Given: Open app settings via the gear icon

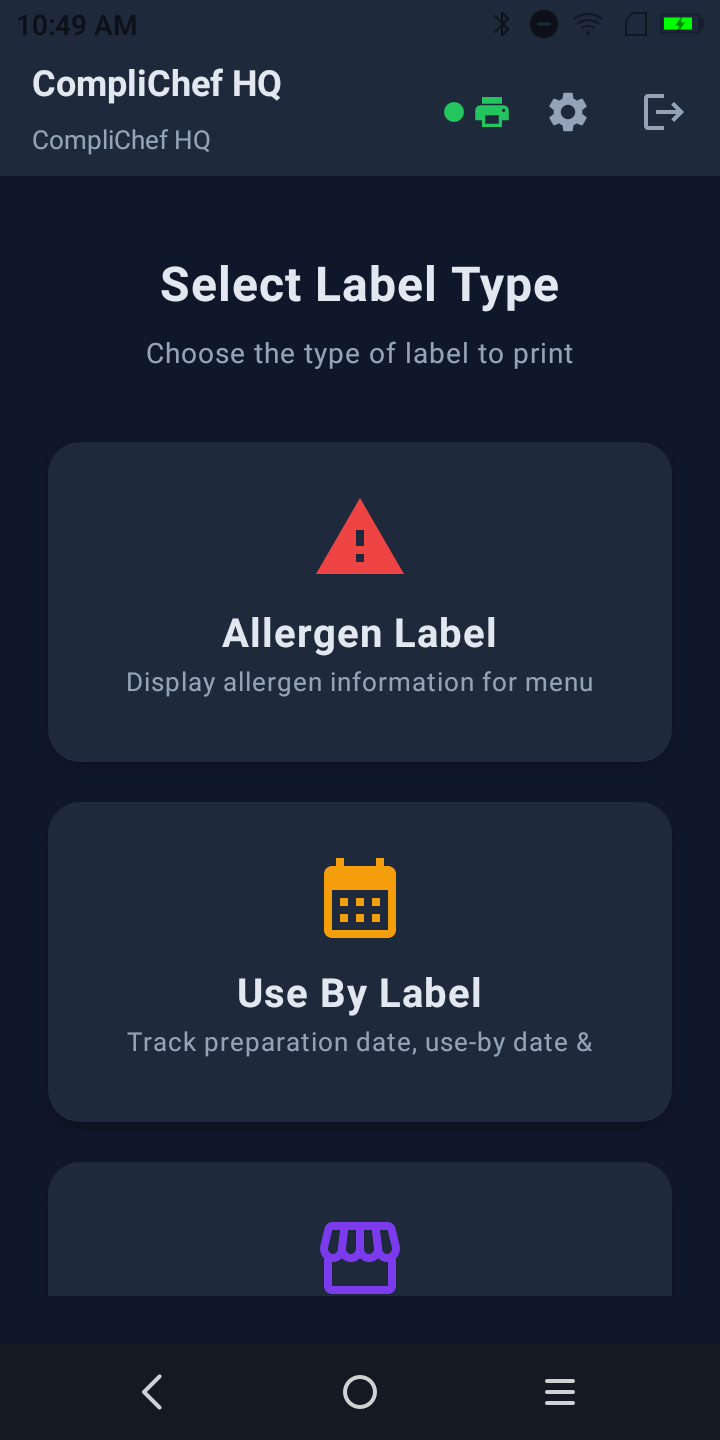Looking at the screenshot, I should click(x=568, y=112).
